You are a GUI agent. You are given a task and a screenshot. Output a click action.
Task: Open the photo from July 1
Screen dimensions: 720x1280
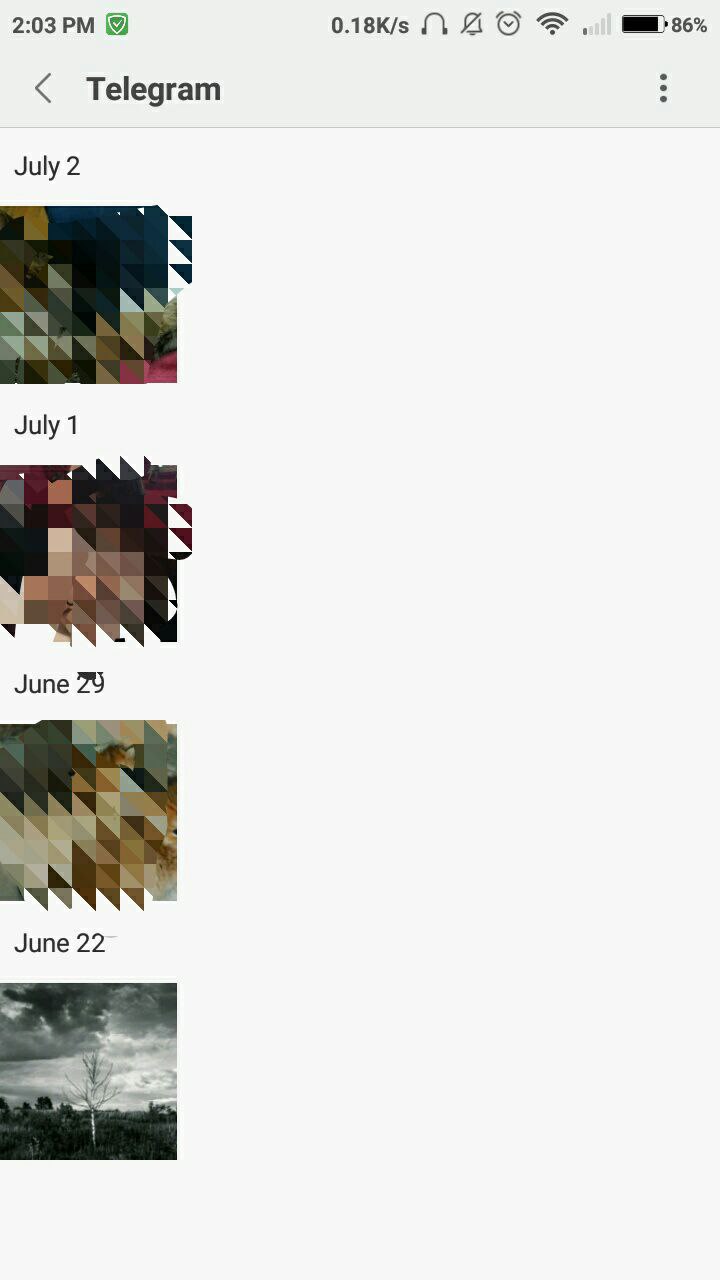pyautogui.click(x=88, y=553)
